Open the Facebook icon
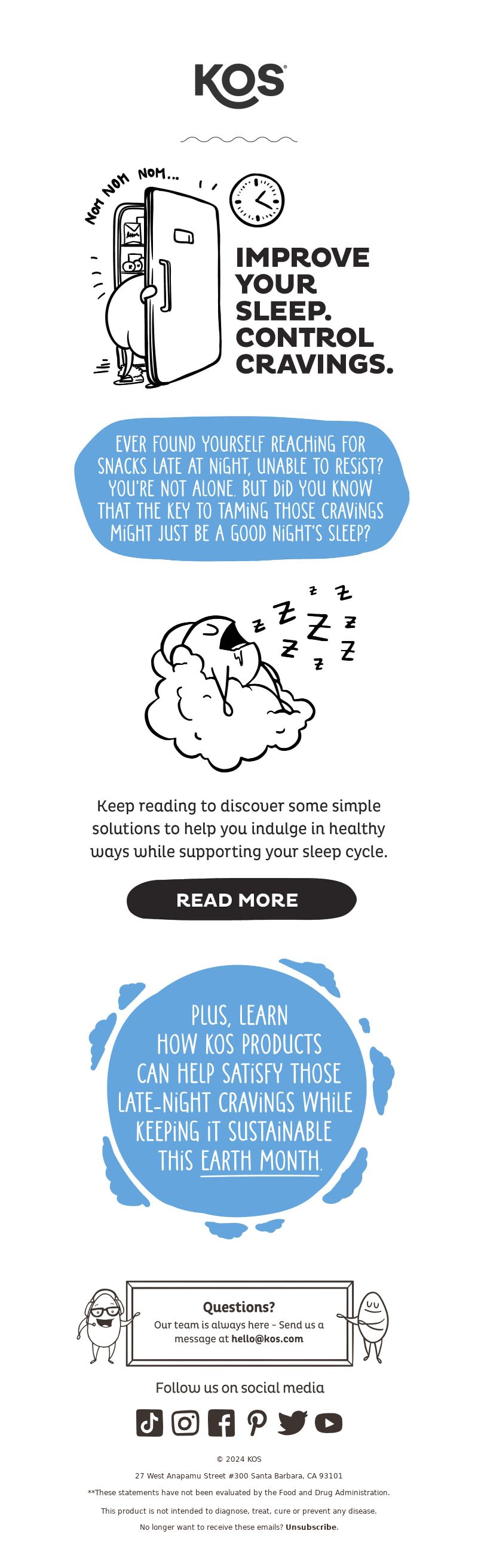Image resolution: width=478 pixels, height=1568 pixels. (220, 1422)
